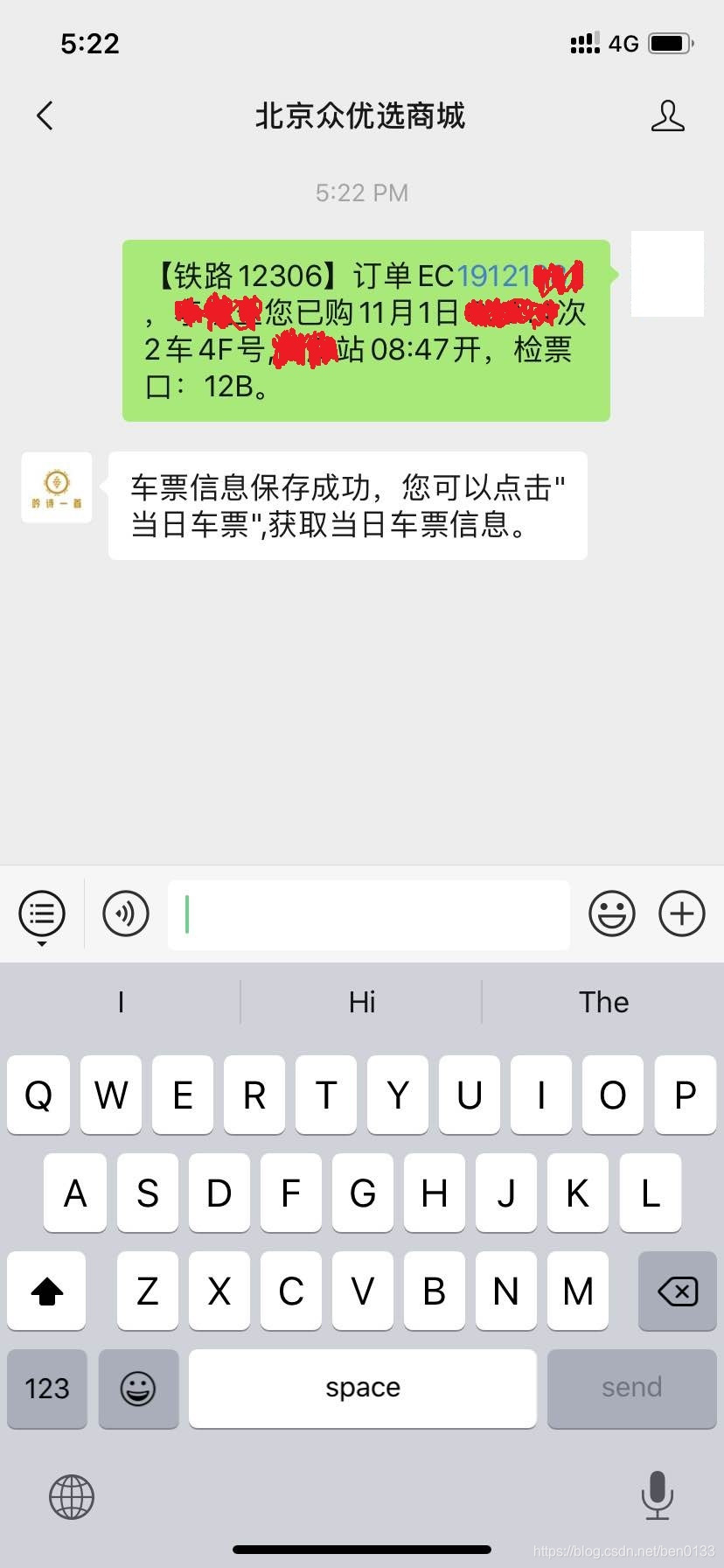Open the official account avatar
The height and width of the screenshot is (1568, 724).
pyautogui.click(x=57, y=488)
